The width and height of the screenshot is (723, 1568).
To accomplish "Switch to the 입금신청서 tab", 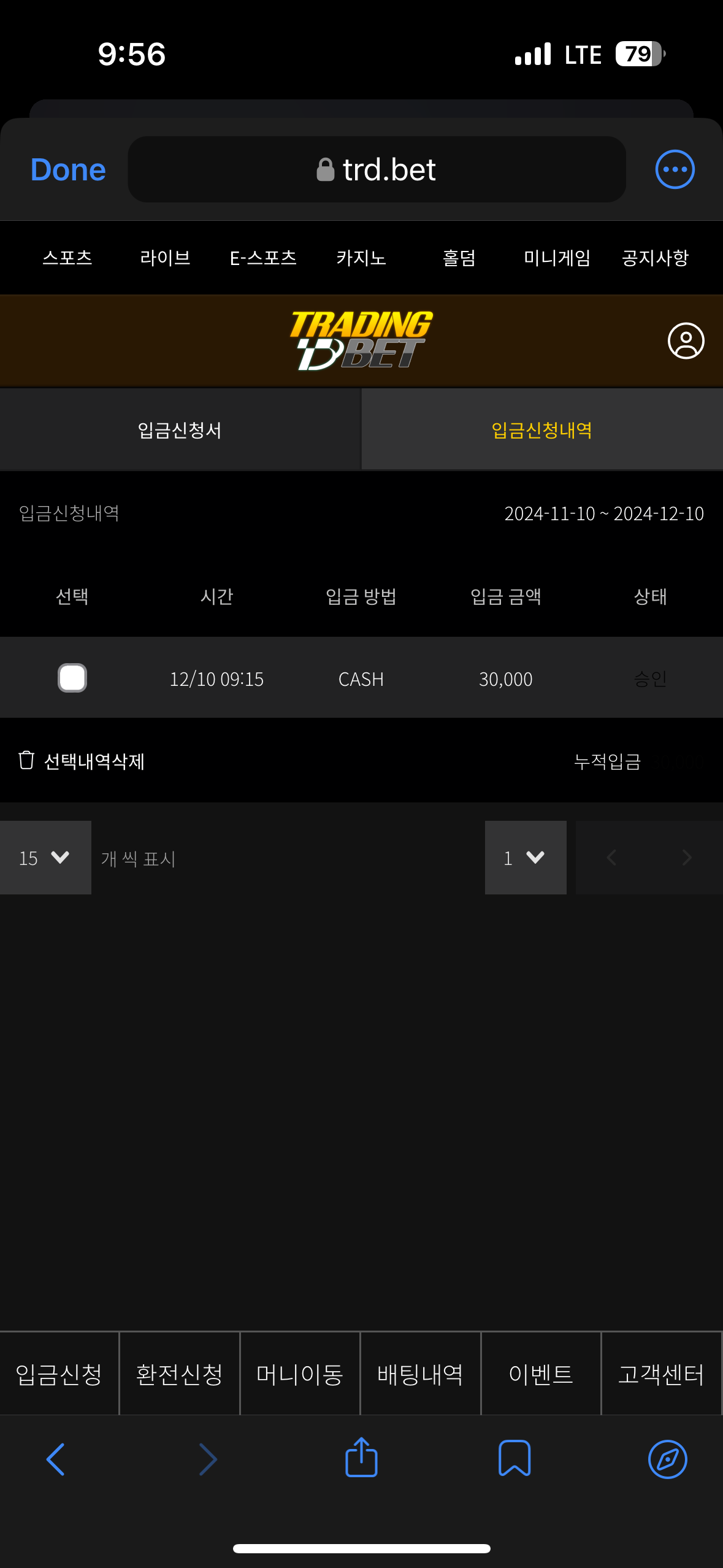I will click(x=180, y=430).
